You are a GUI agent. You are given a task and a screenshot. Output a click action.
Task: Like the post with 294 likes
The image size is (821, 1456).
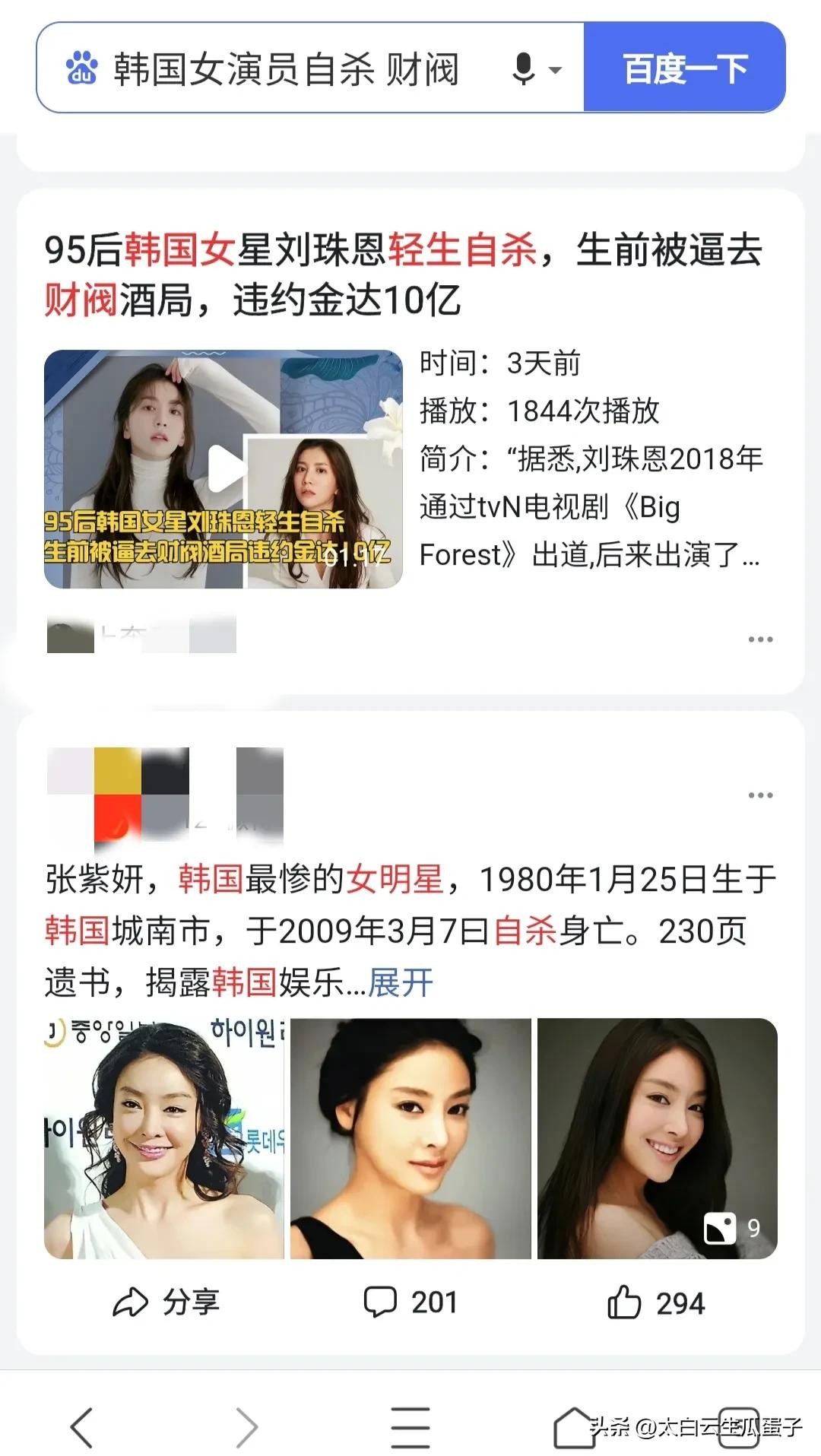656,1302
